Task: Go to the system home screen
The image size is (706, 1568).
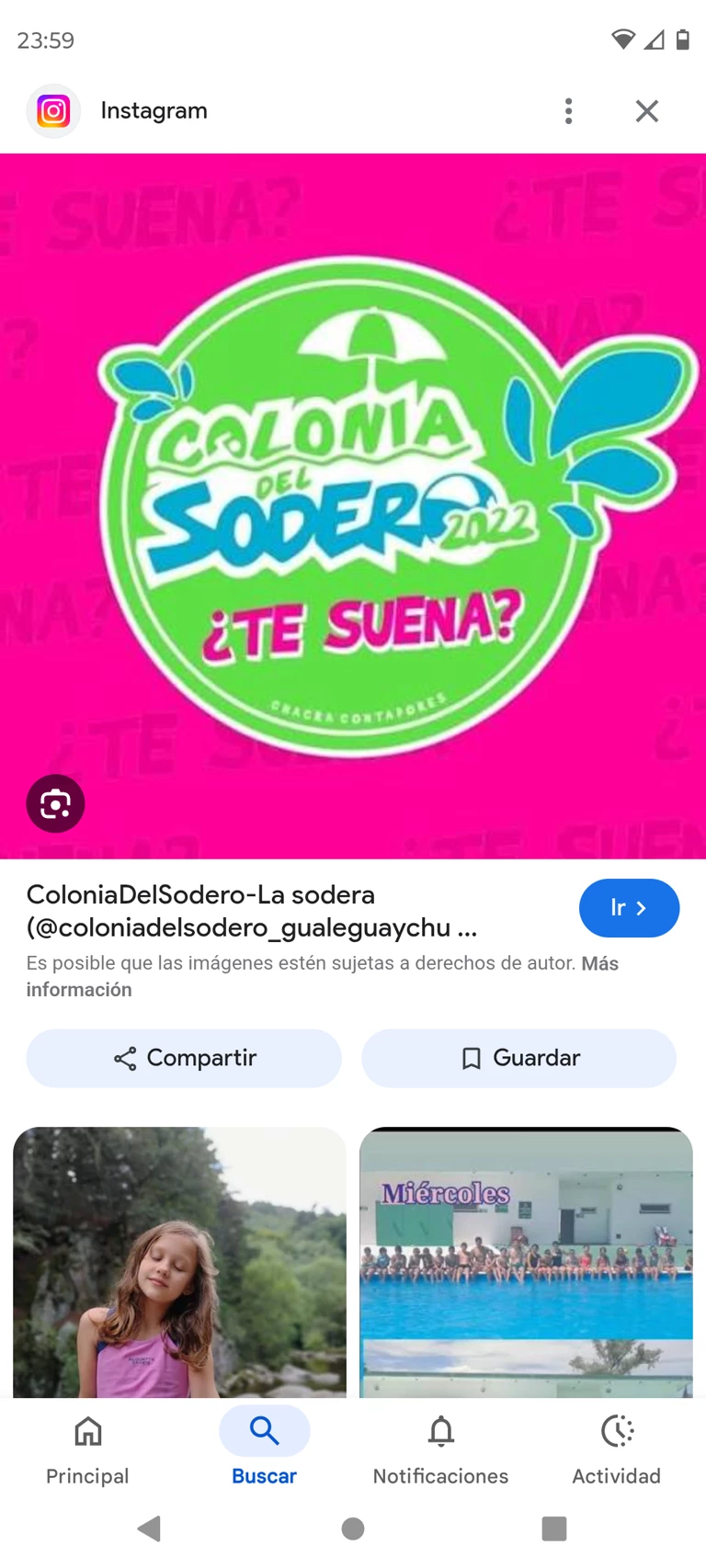Action: point(353,1528)
